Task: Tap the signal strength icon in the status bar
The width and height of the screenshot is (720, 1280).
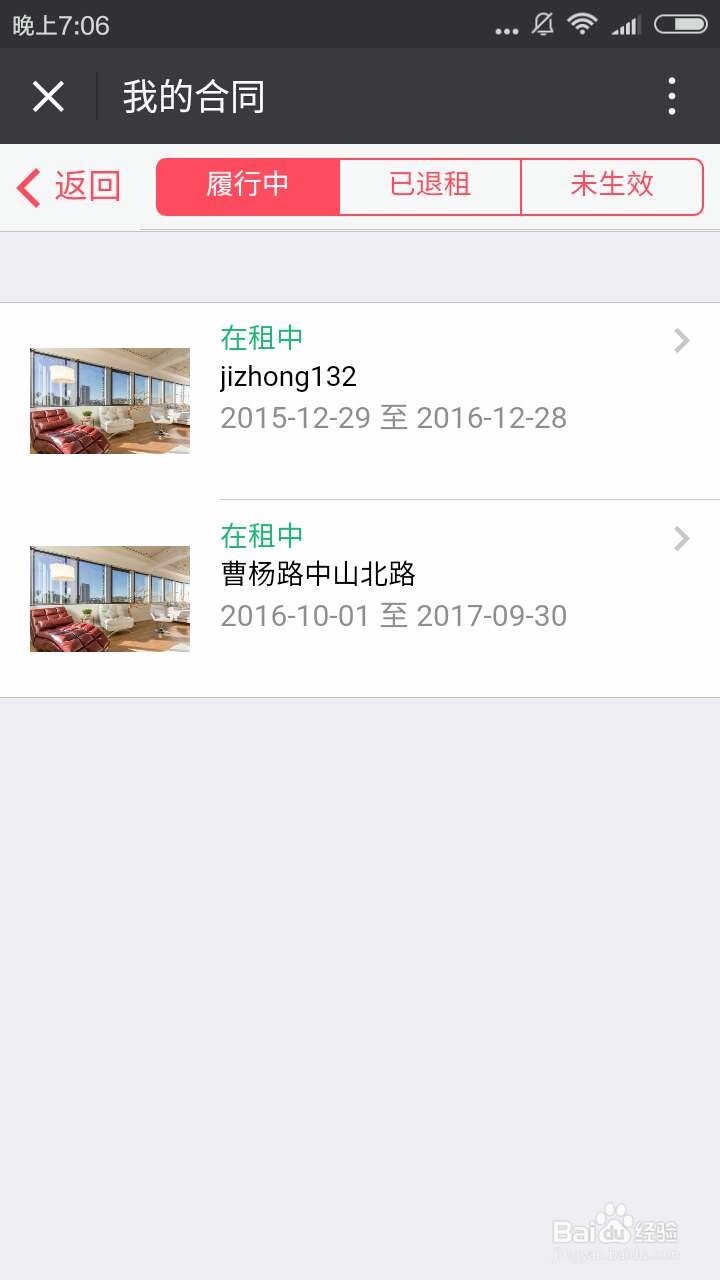Action: pos(627,26)
